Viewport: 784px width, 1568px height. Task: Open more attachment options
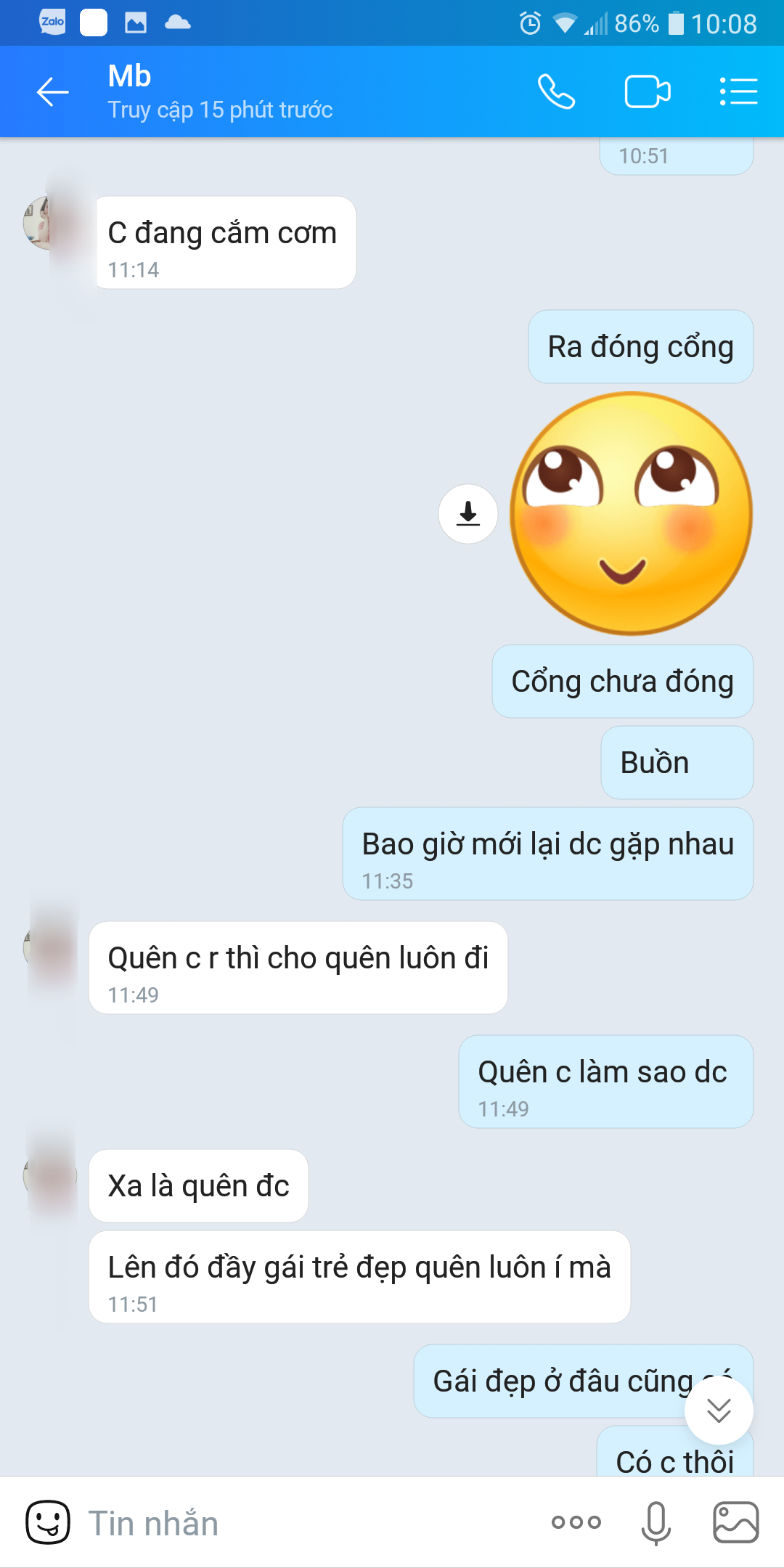pyautogui.click(x=576, y=1522)
